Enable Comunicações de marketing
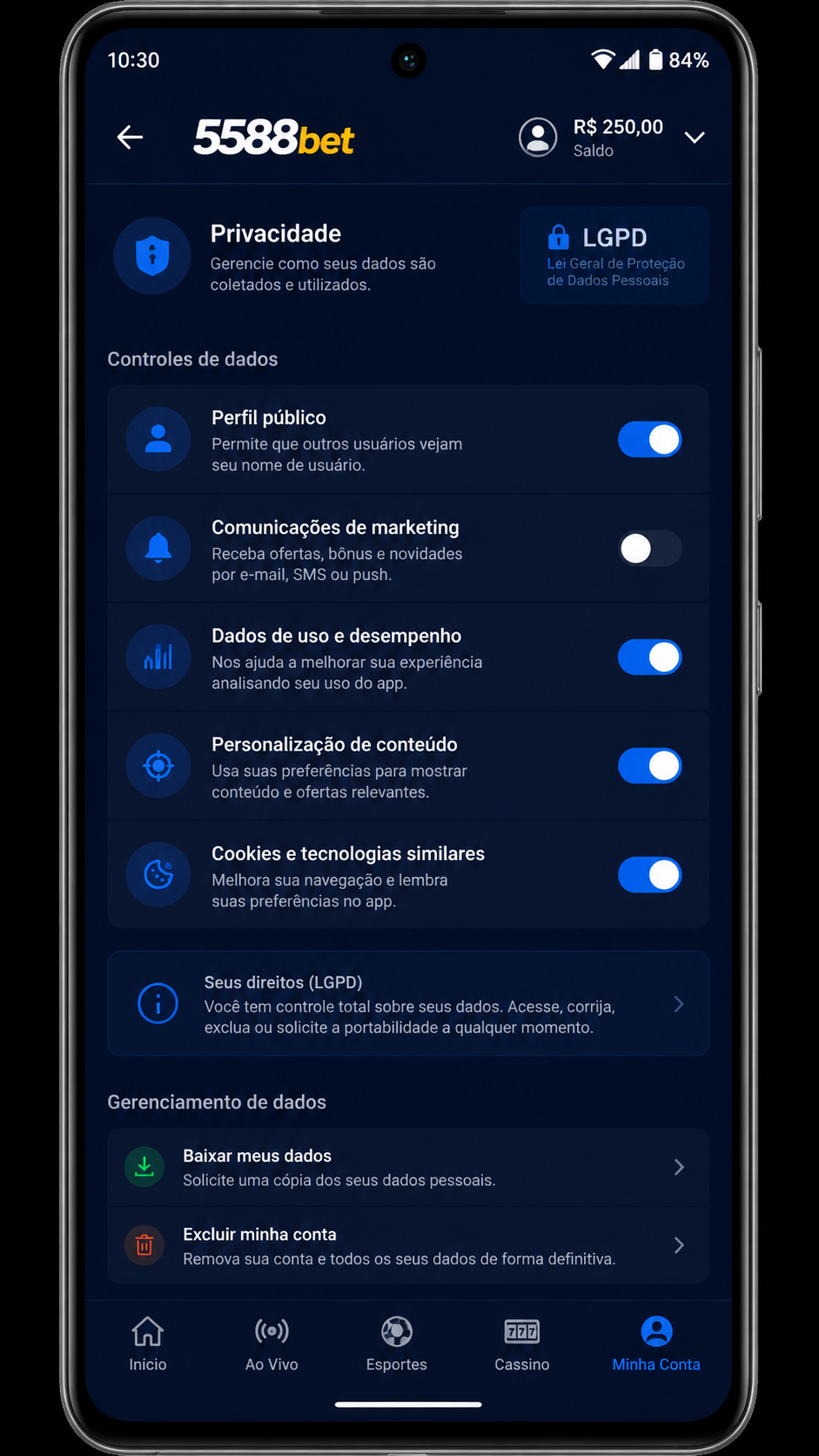 (649, 549)
